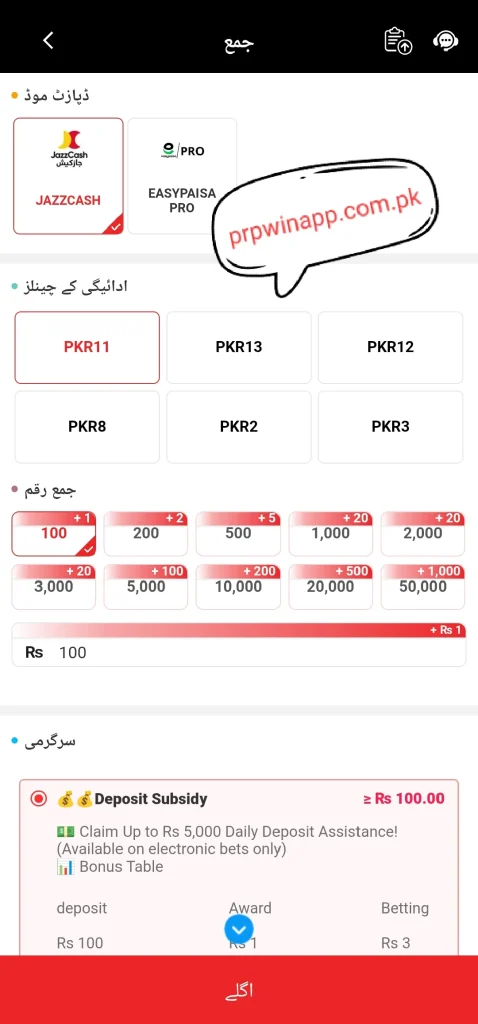
Task: Tap the red next button at bottom
Action: click(239, 990)
